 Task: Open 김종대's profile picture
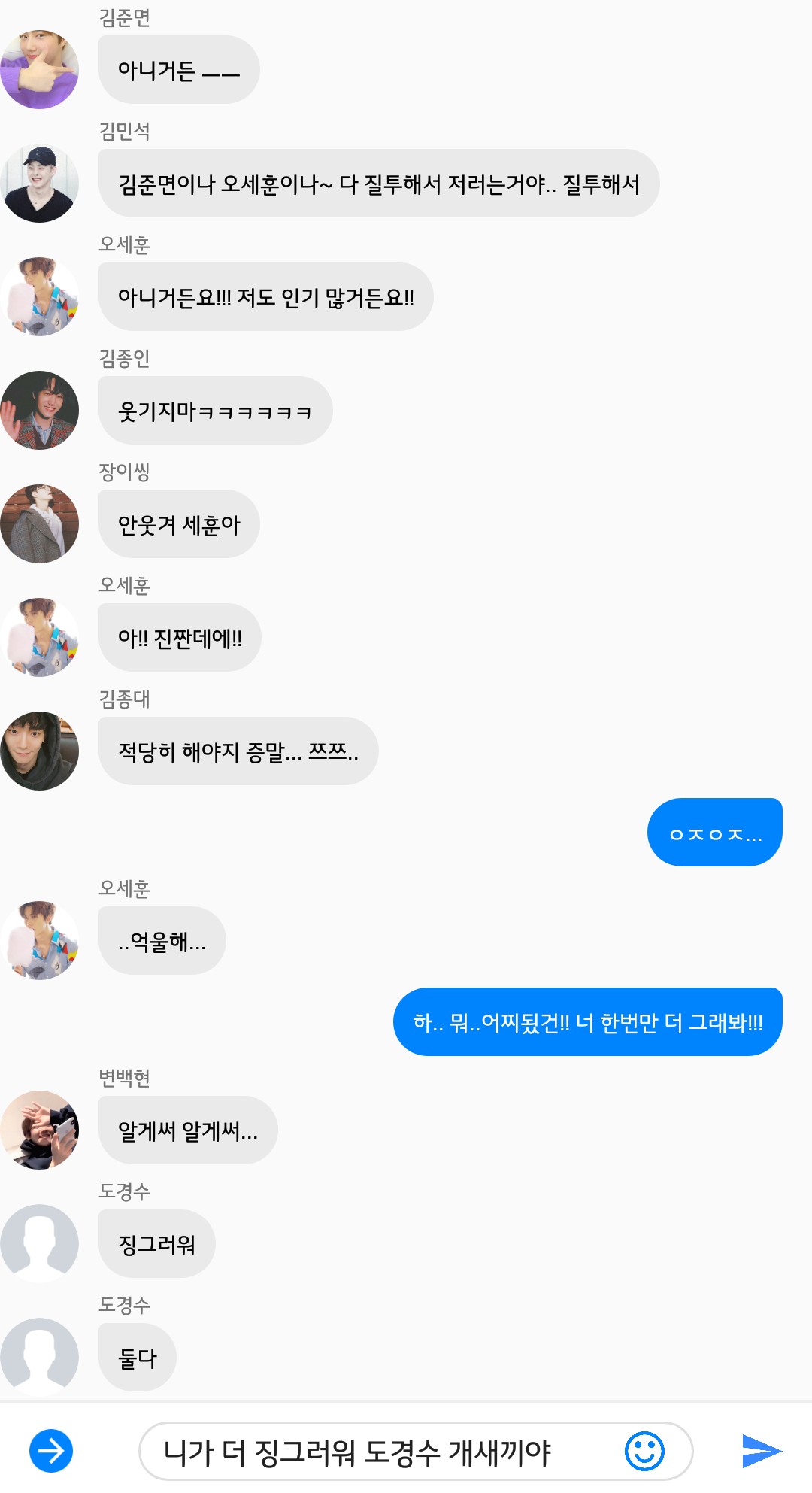point(40,751)
